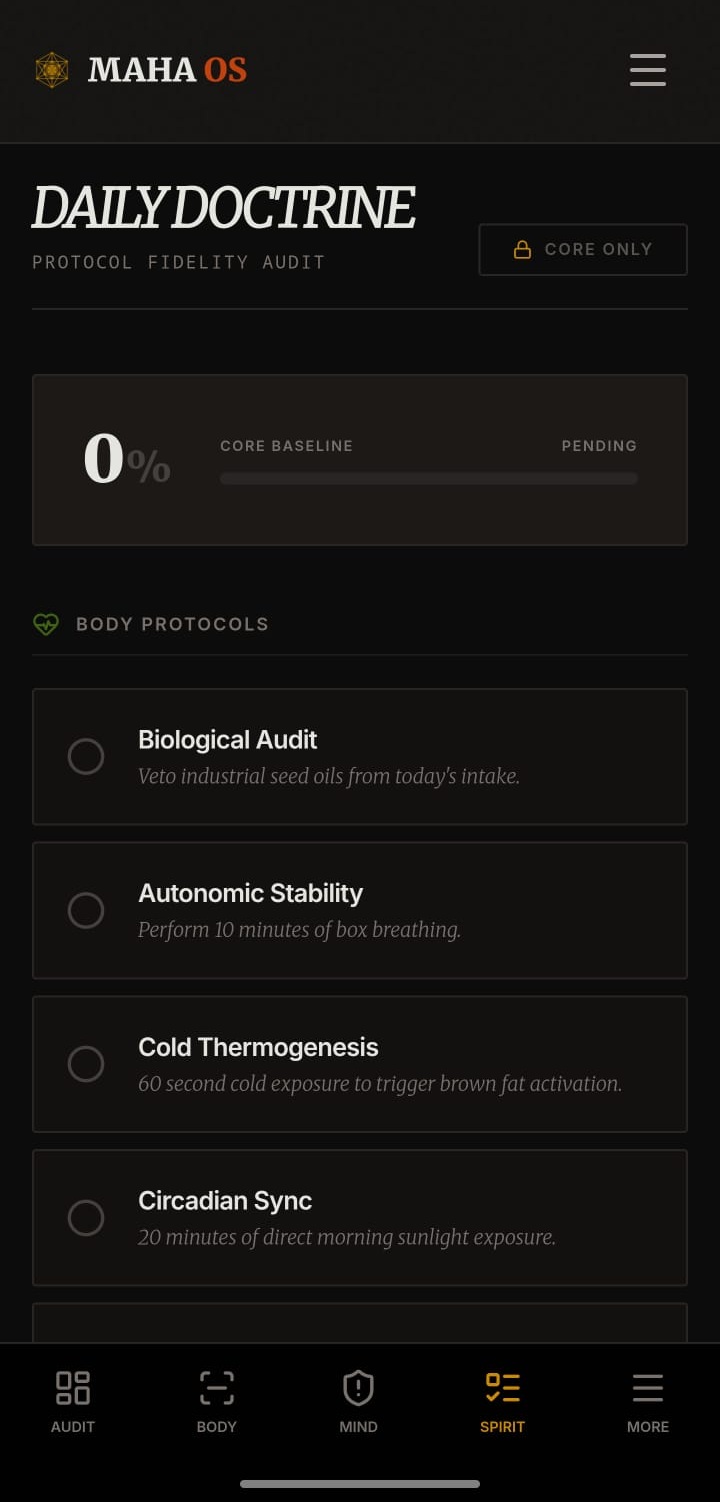This screenshot has height=1502, width=720.
Task: Mark Autonomic Stability as complete
Action: tap(86, 910)
